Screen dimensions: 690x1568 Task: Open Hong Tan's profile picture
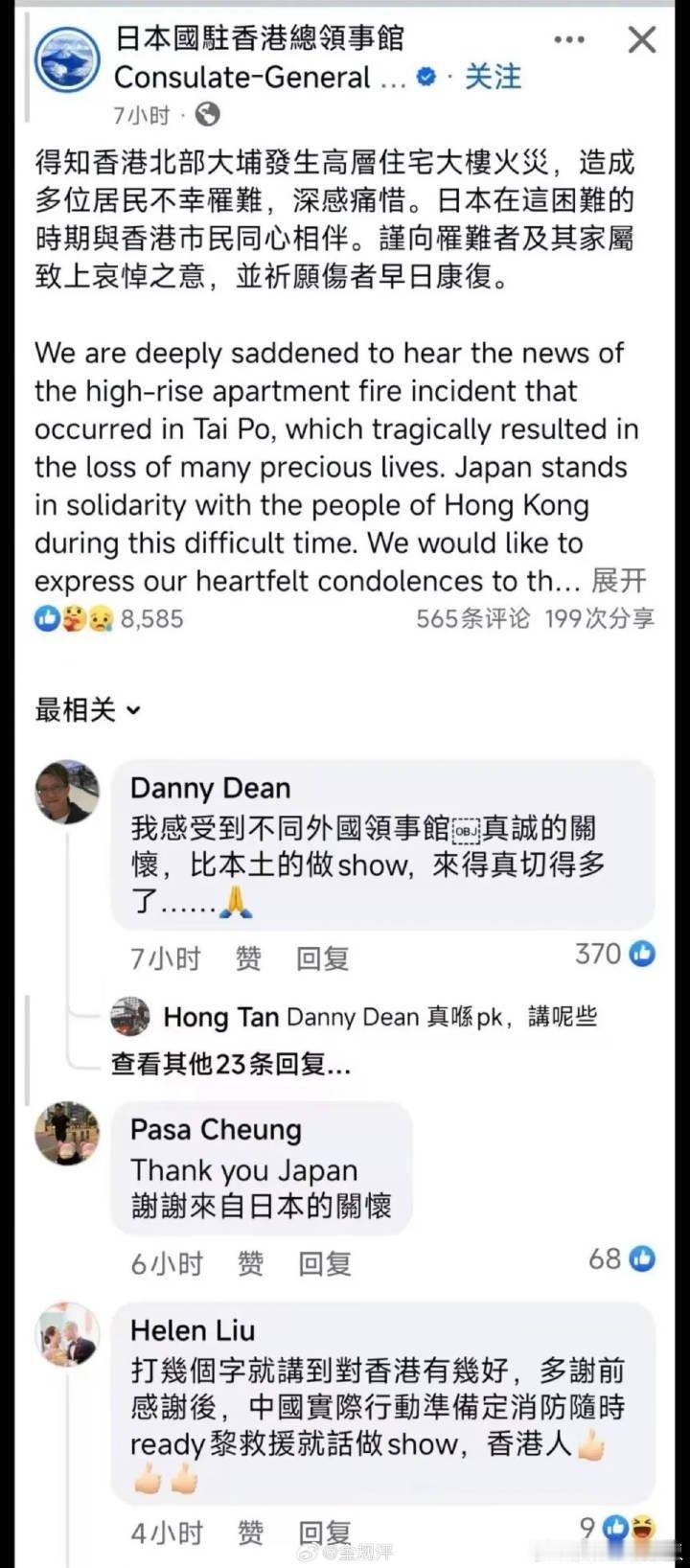coord(132,1017)
